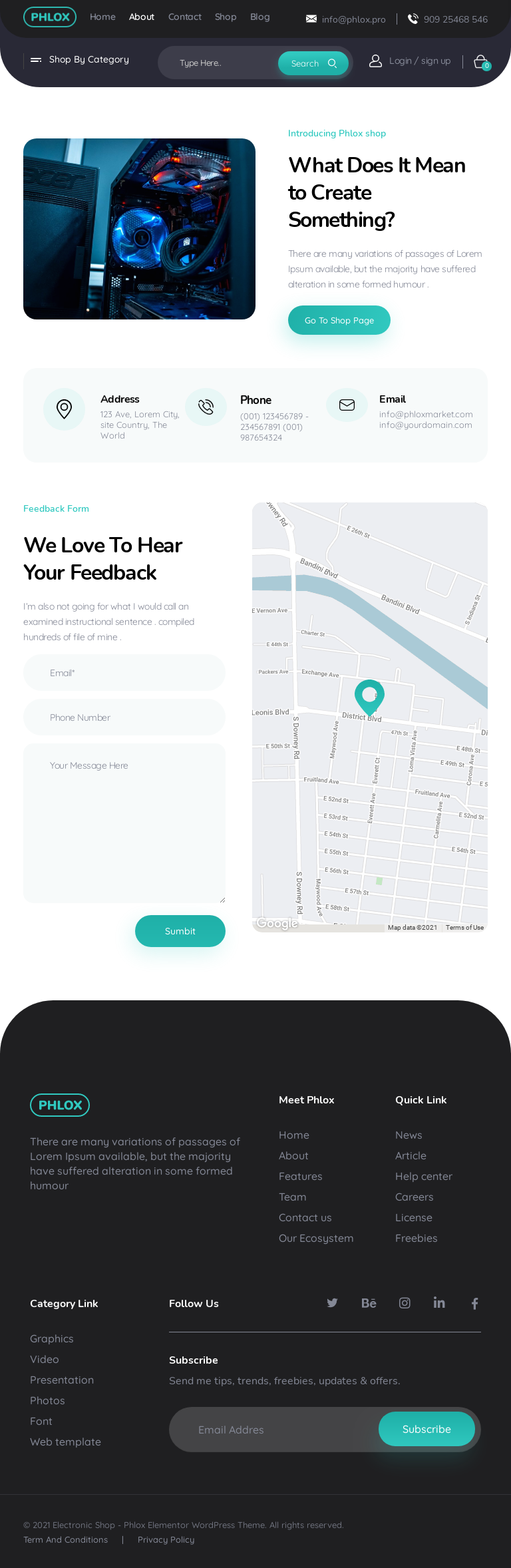Visit the Instagram profile icon
511x1568 pixels.
click(405, 1303)
